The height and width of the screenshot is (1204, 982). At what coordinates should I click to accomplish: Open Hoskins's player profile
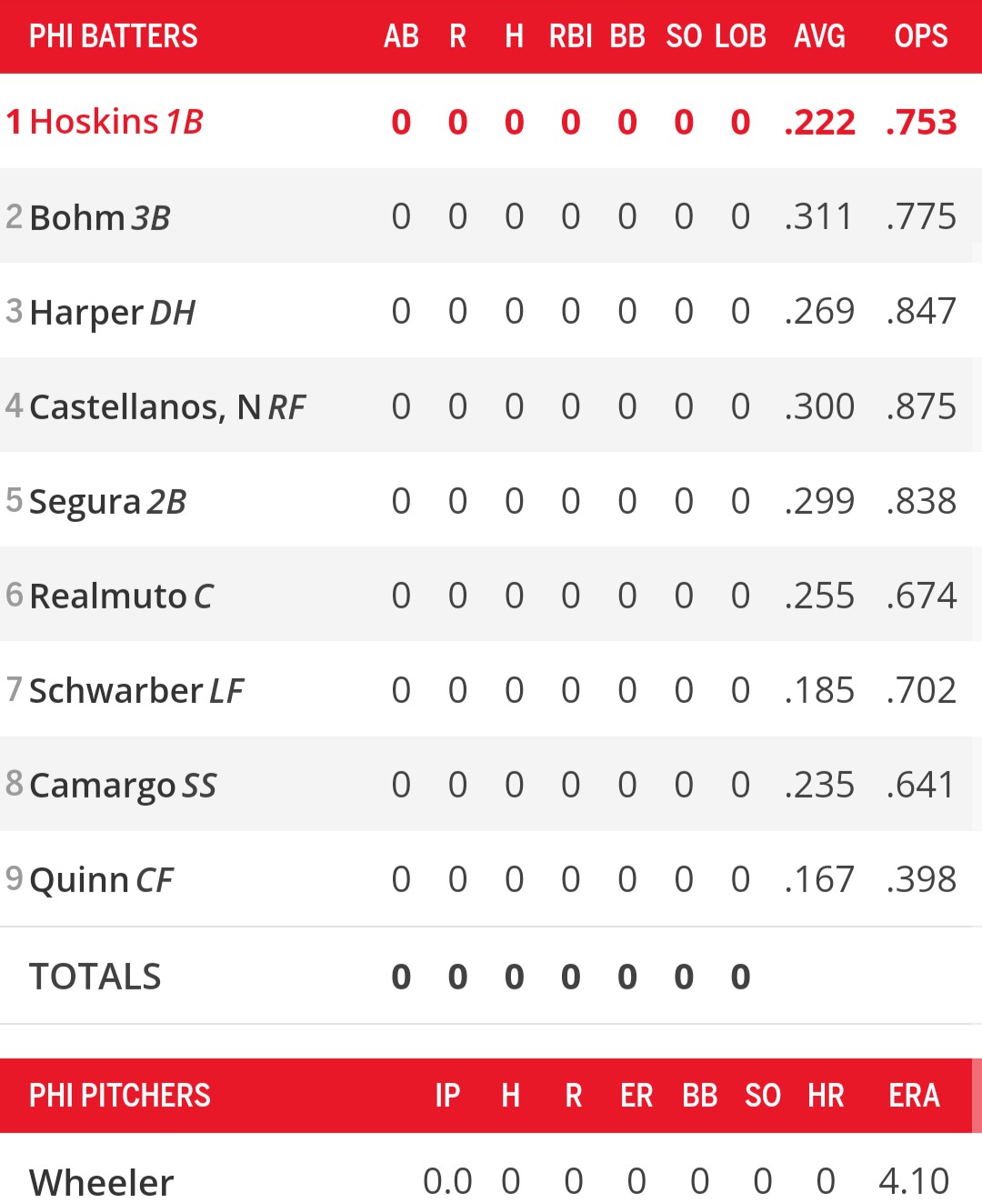coord(94,122)
